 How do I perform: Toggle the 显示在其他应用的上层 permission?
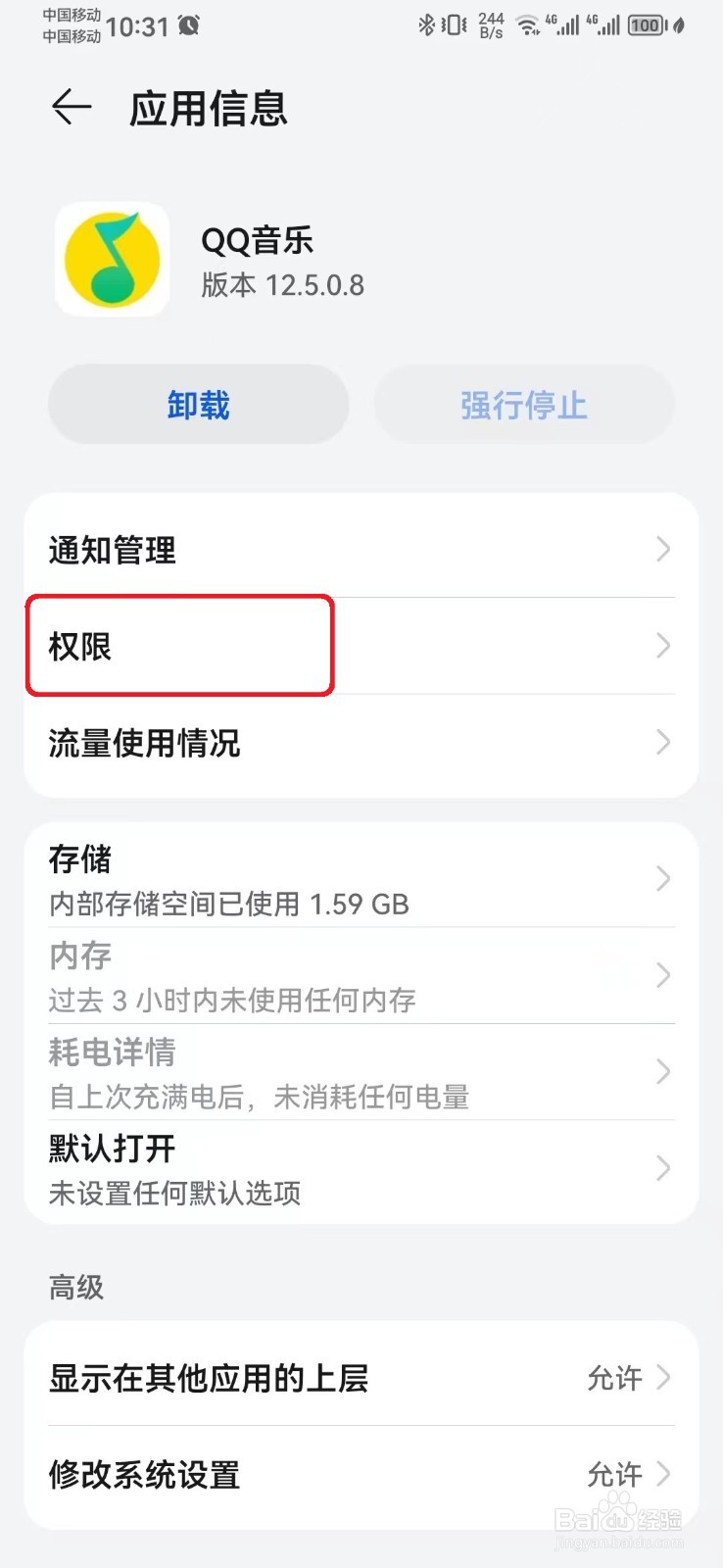[361, 1378]
